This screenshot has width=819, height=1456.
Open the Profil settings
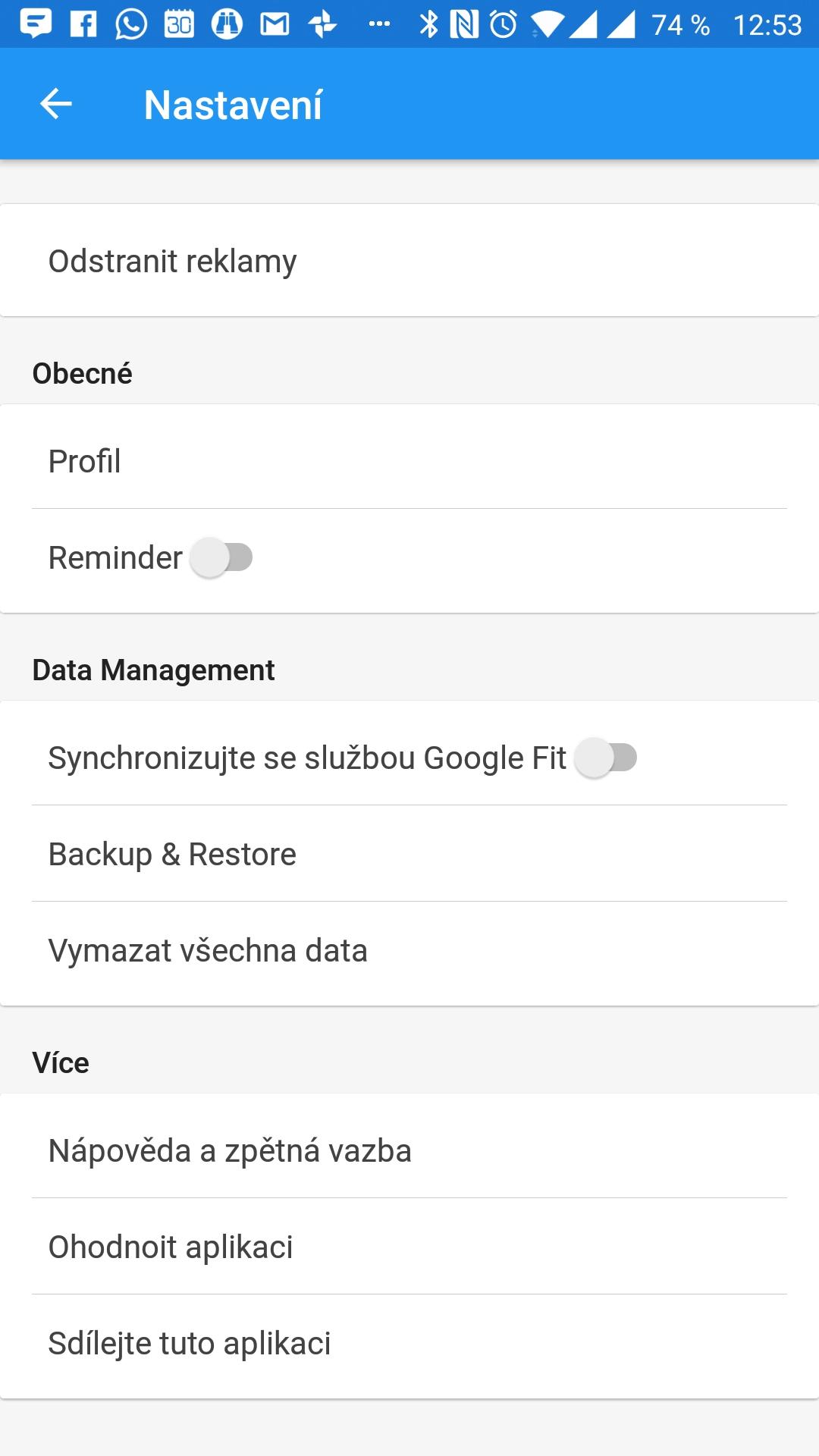pos(409,460)
